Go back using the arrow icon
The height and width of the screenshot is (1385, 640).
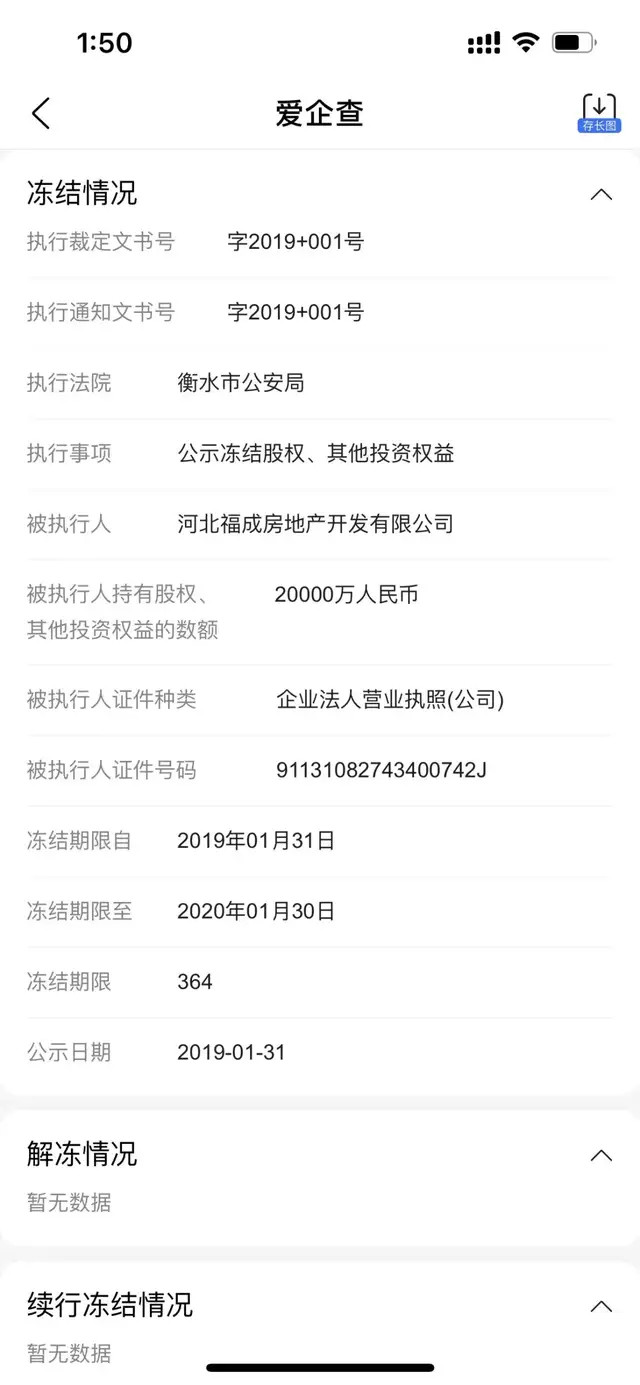pos(41,113)
